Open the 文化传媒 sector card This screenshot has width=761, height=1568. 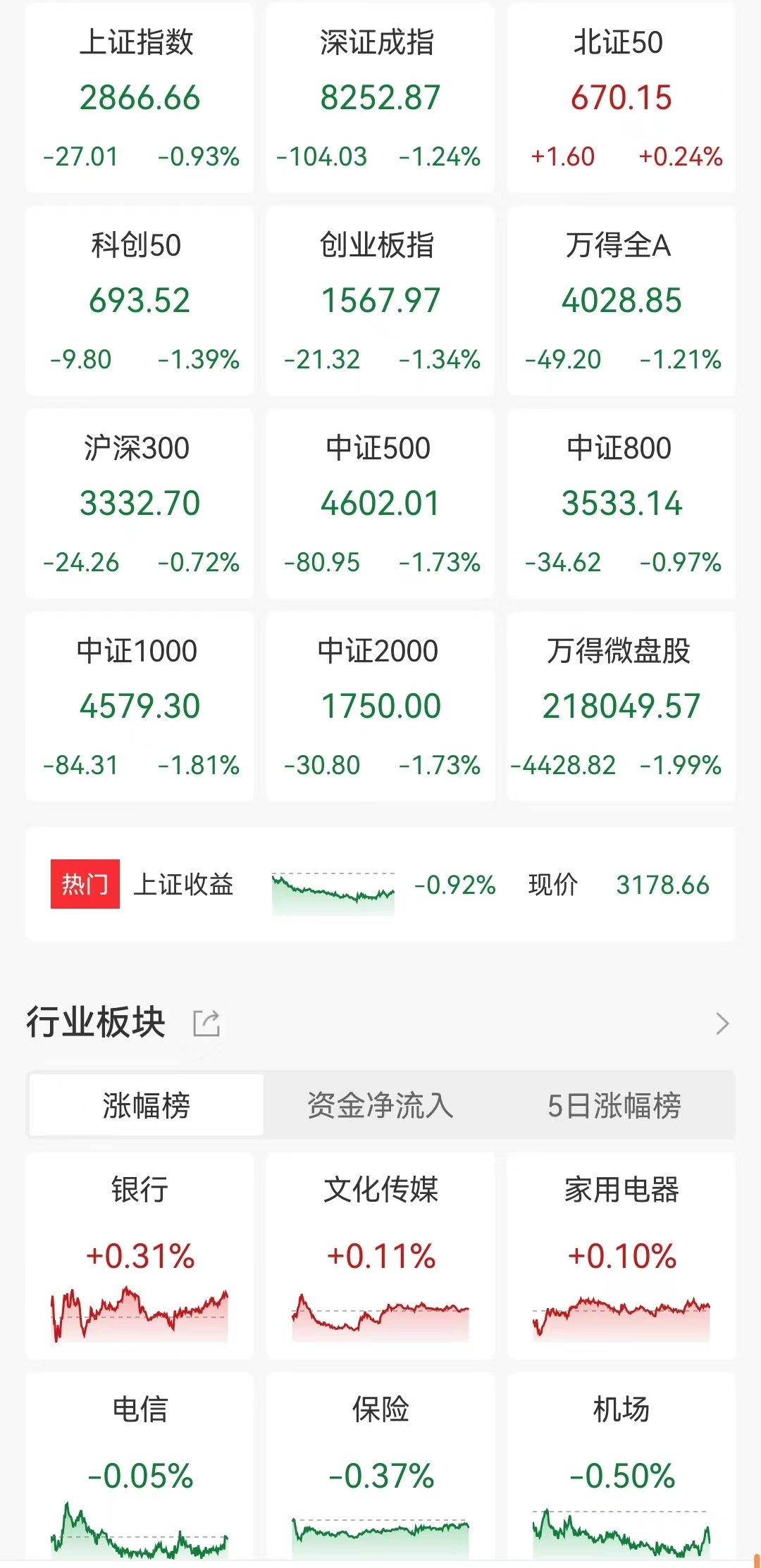pos(380,1256)
